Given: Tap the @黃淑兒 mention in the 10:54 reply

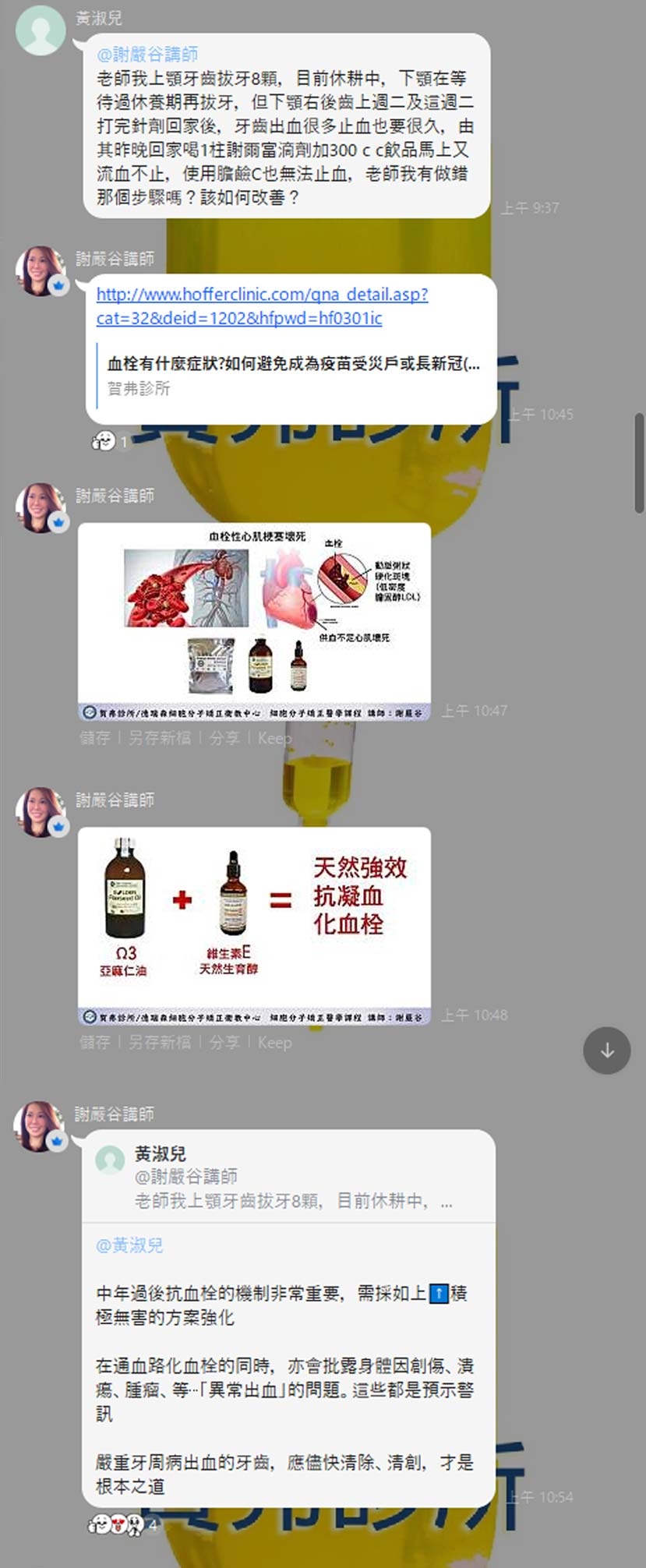Looking at the screenshot, I should [x=129, y=1245].
